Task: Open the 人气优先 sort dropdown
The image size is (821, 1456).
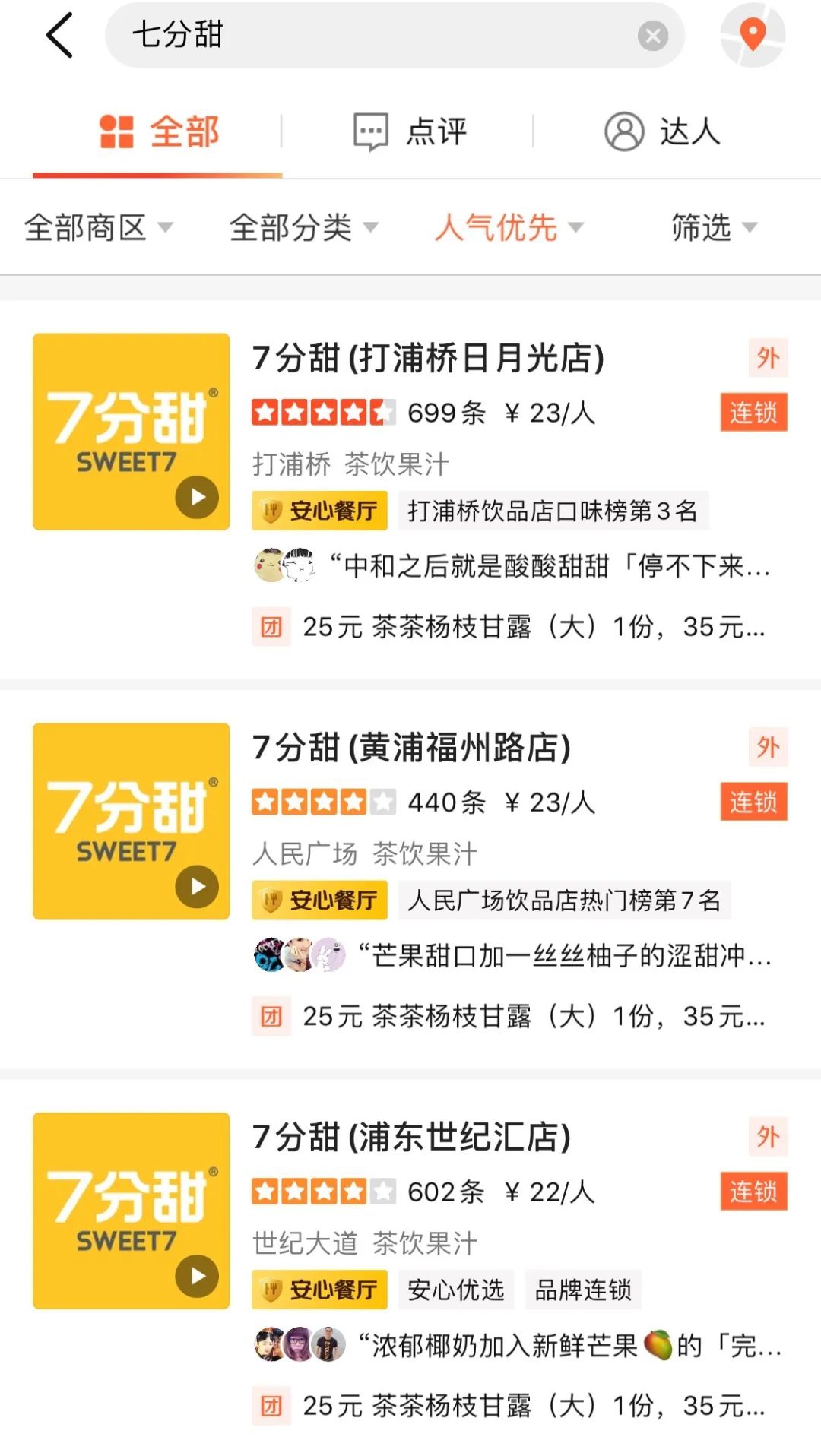Action: pos(509,227)
